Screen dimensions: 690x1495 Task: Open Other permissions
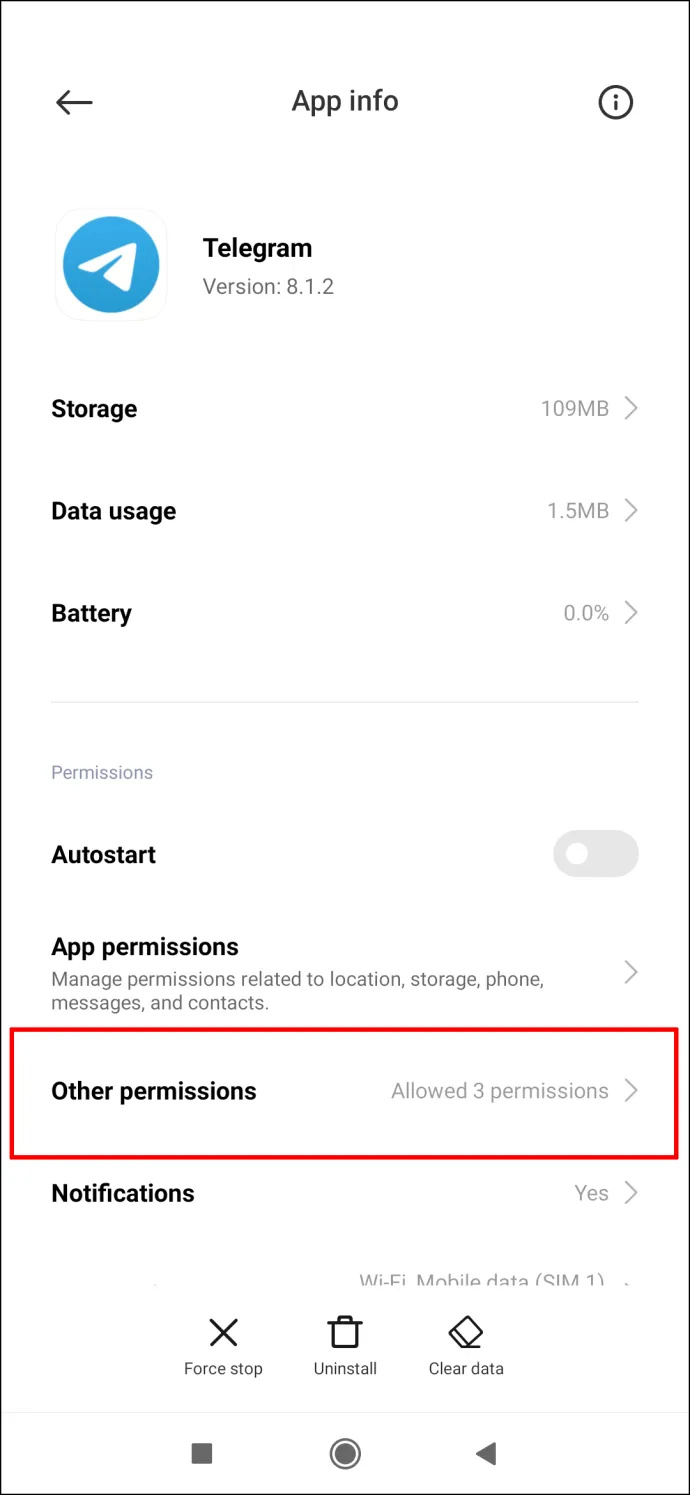tap(345, 1091)
